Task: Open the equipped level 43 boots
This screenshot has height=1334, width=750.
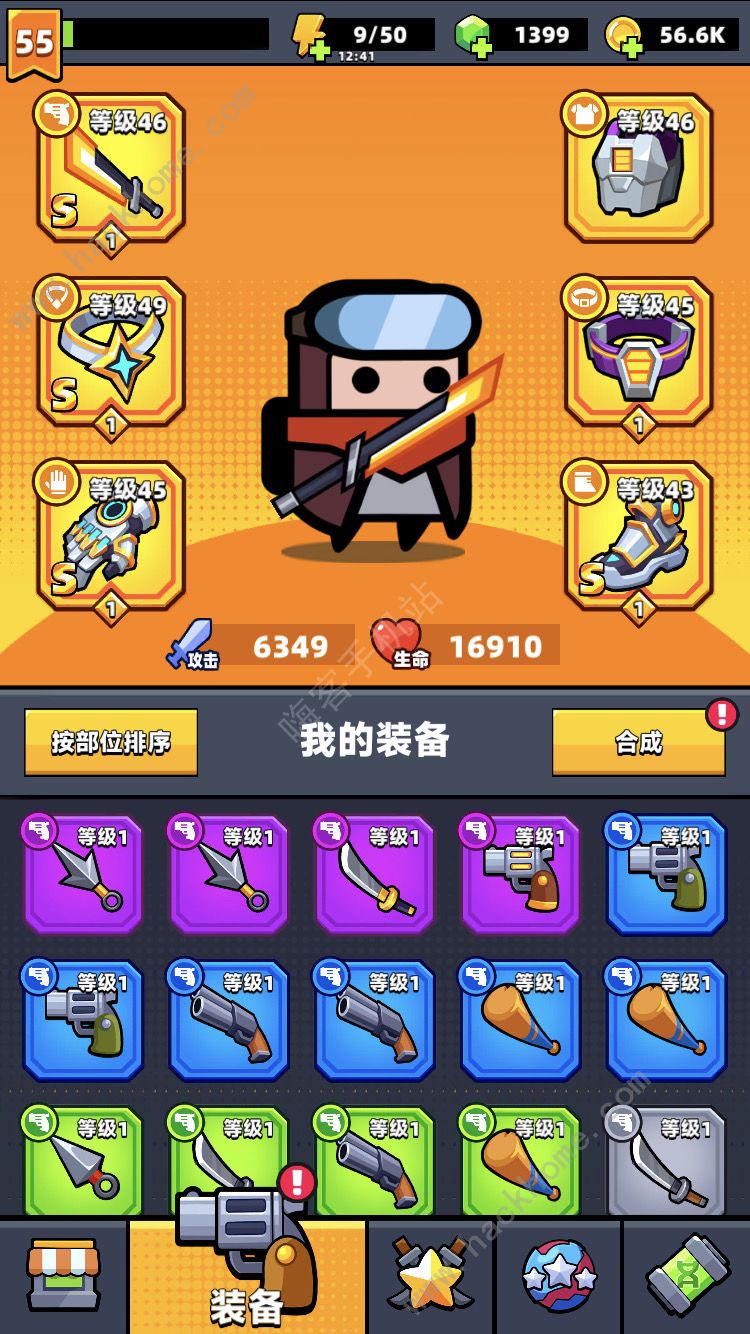Action: (639, 536)
